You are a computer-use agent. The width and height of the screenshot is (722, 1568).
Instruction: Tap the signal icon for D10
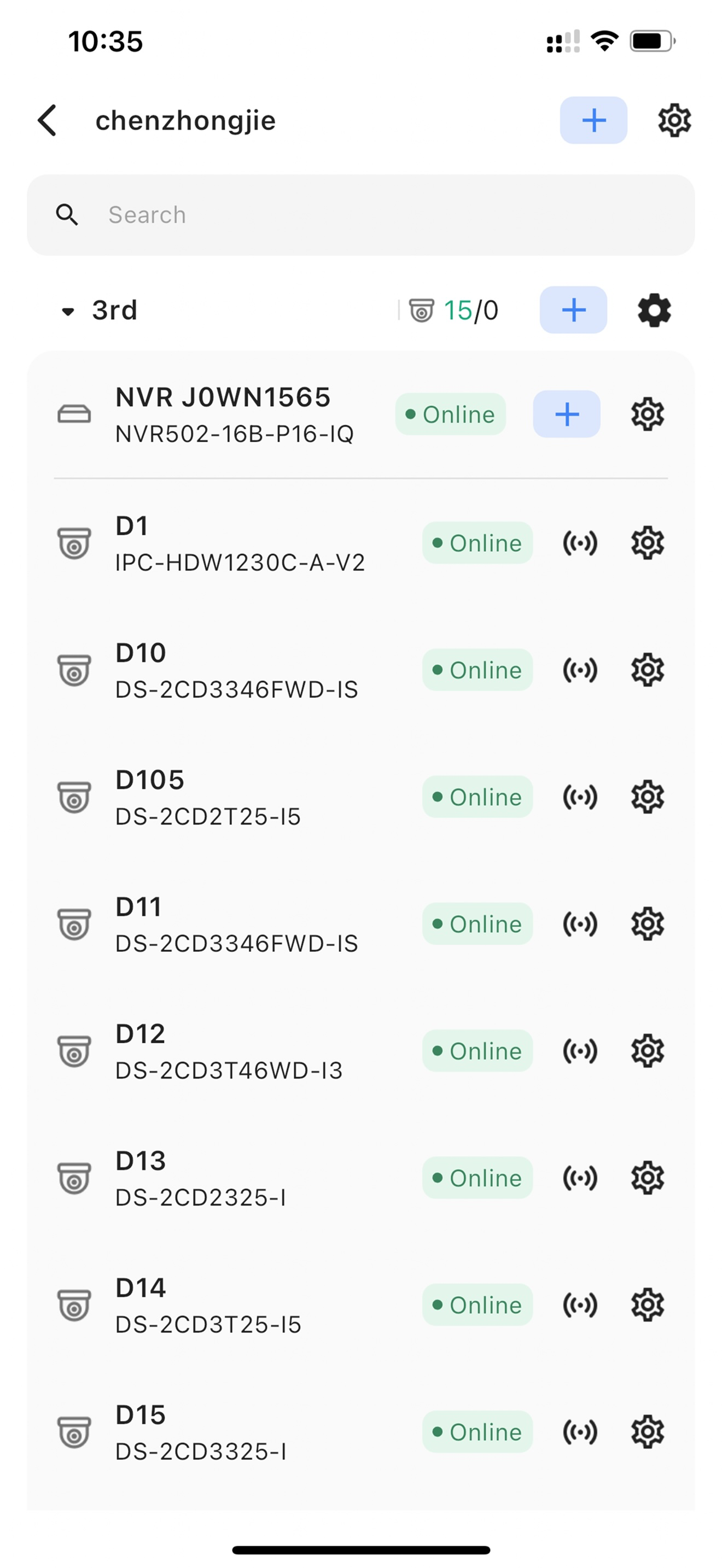coord(580,670)
